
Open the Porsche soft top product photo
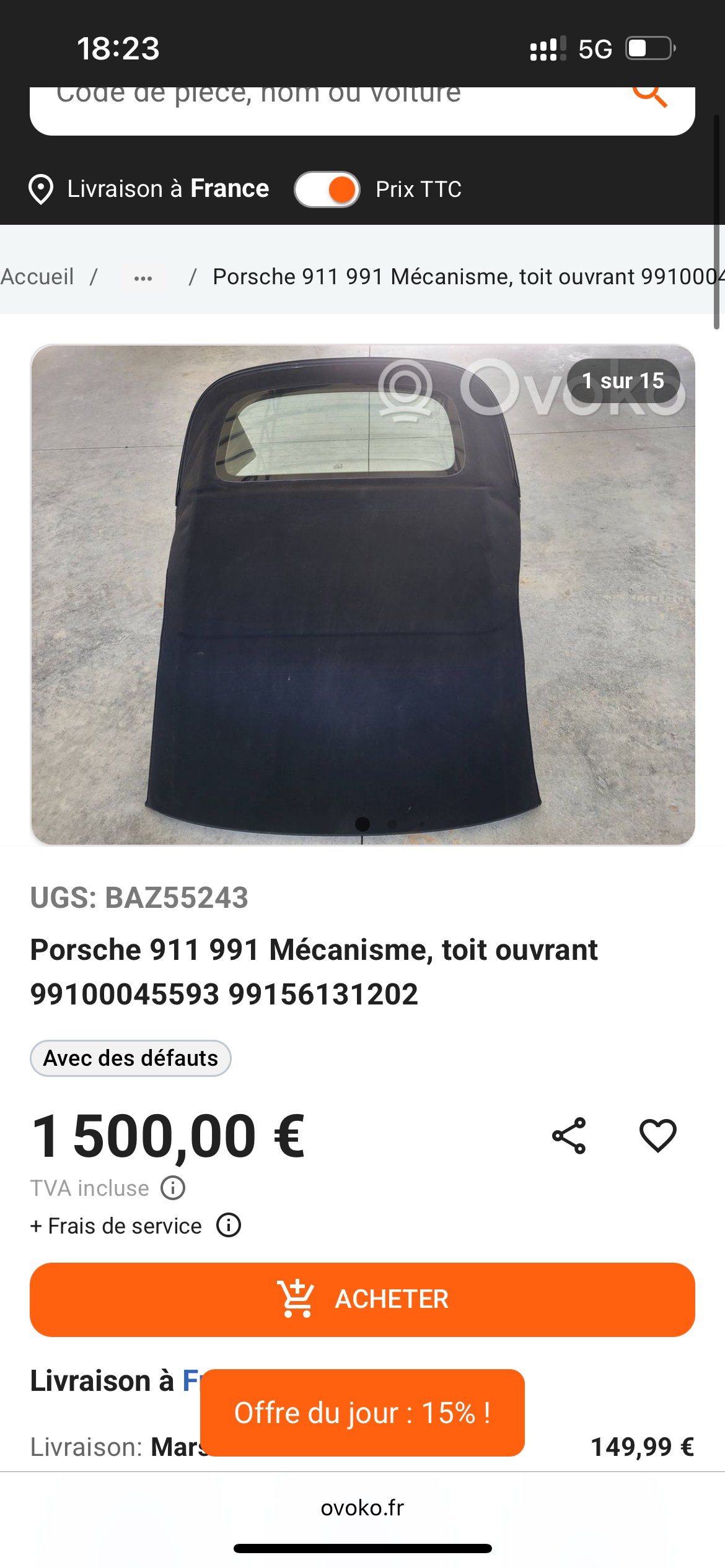(362, 595)
